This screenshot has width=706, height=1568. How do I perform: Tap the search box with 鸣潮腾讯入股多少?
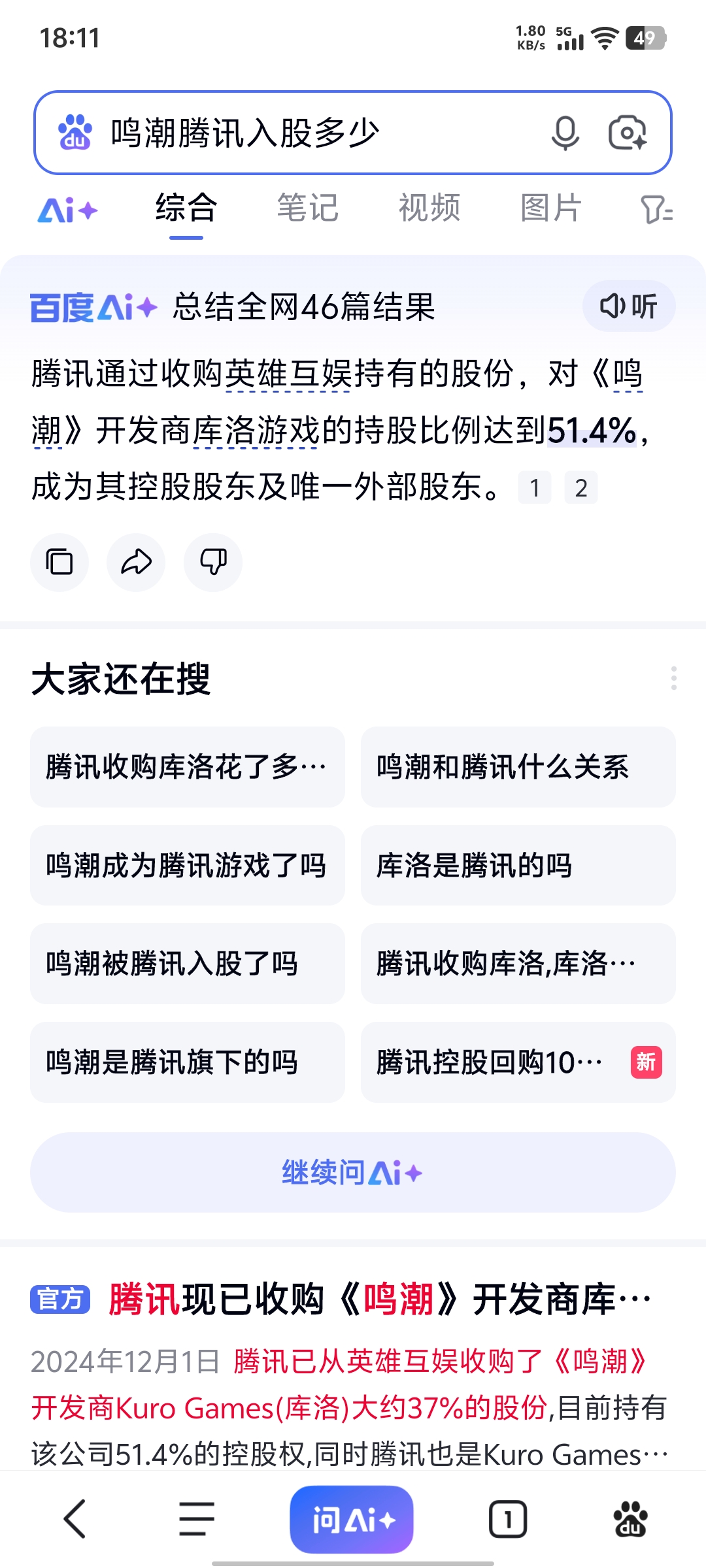click(x=314, y=133)
